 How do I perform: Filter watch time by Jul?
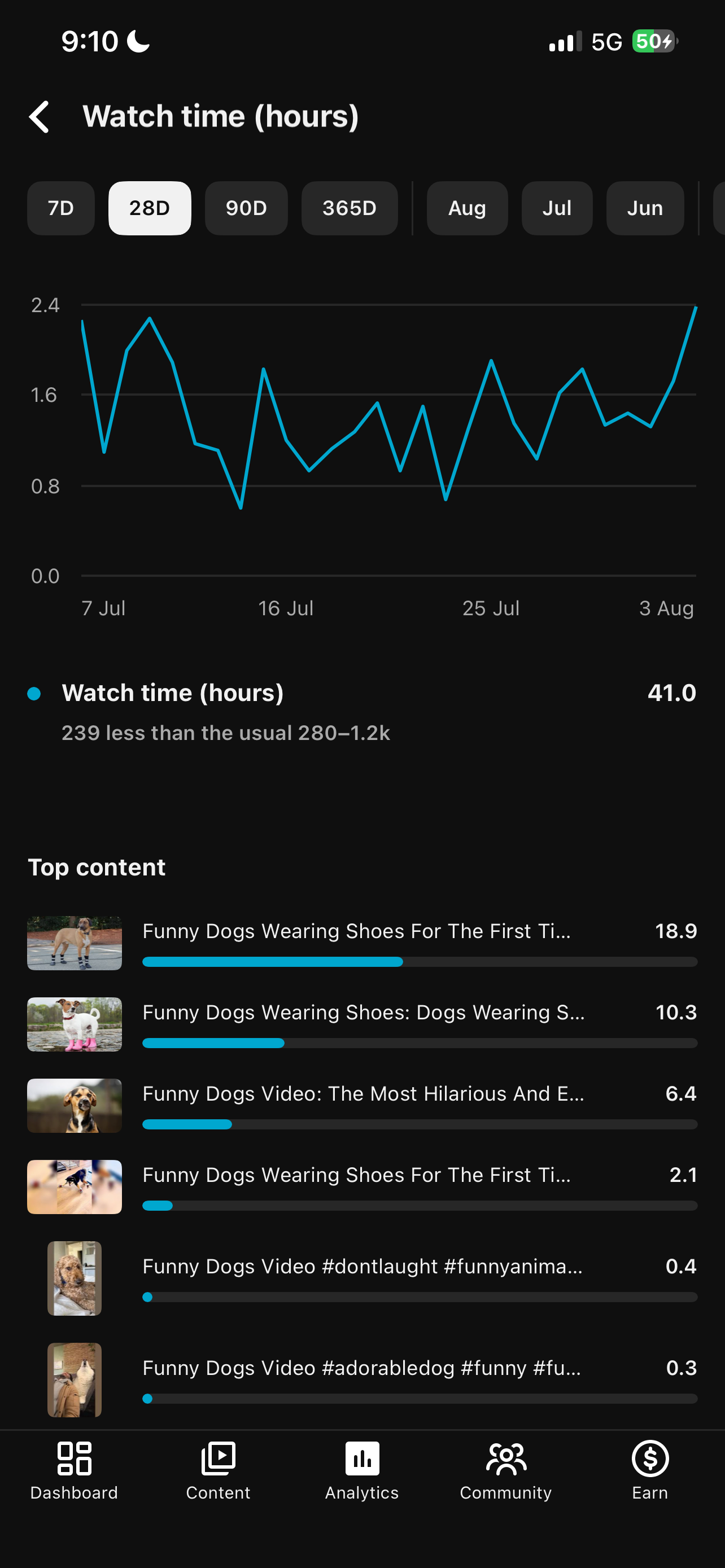[557, 208]
